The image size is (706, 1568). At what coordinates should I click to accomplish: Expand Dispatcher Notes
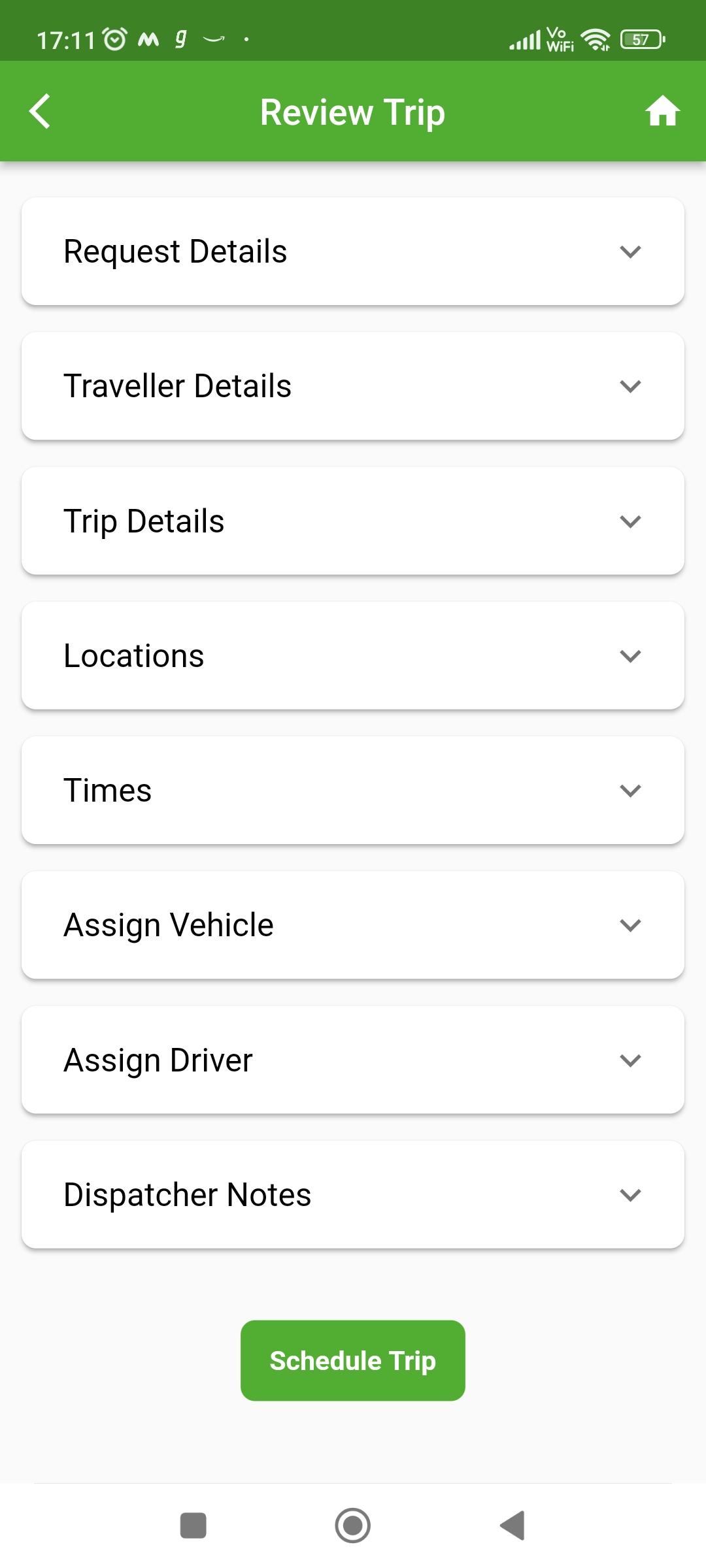coord(353,1195)
